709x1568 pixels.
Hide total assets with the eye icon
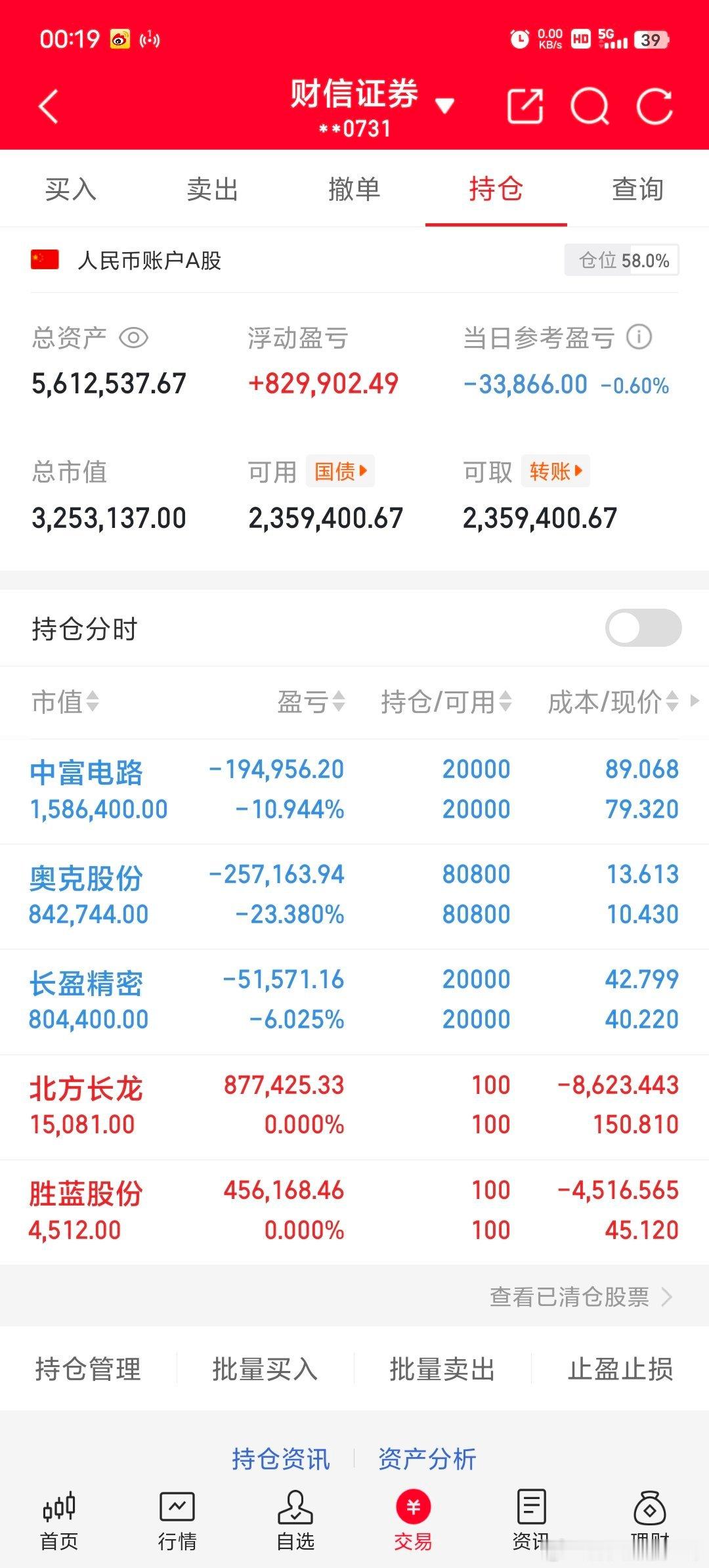pos(134,338)
